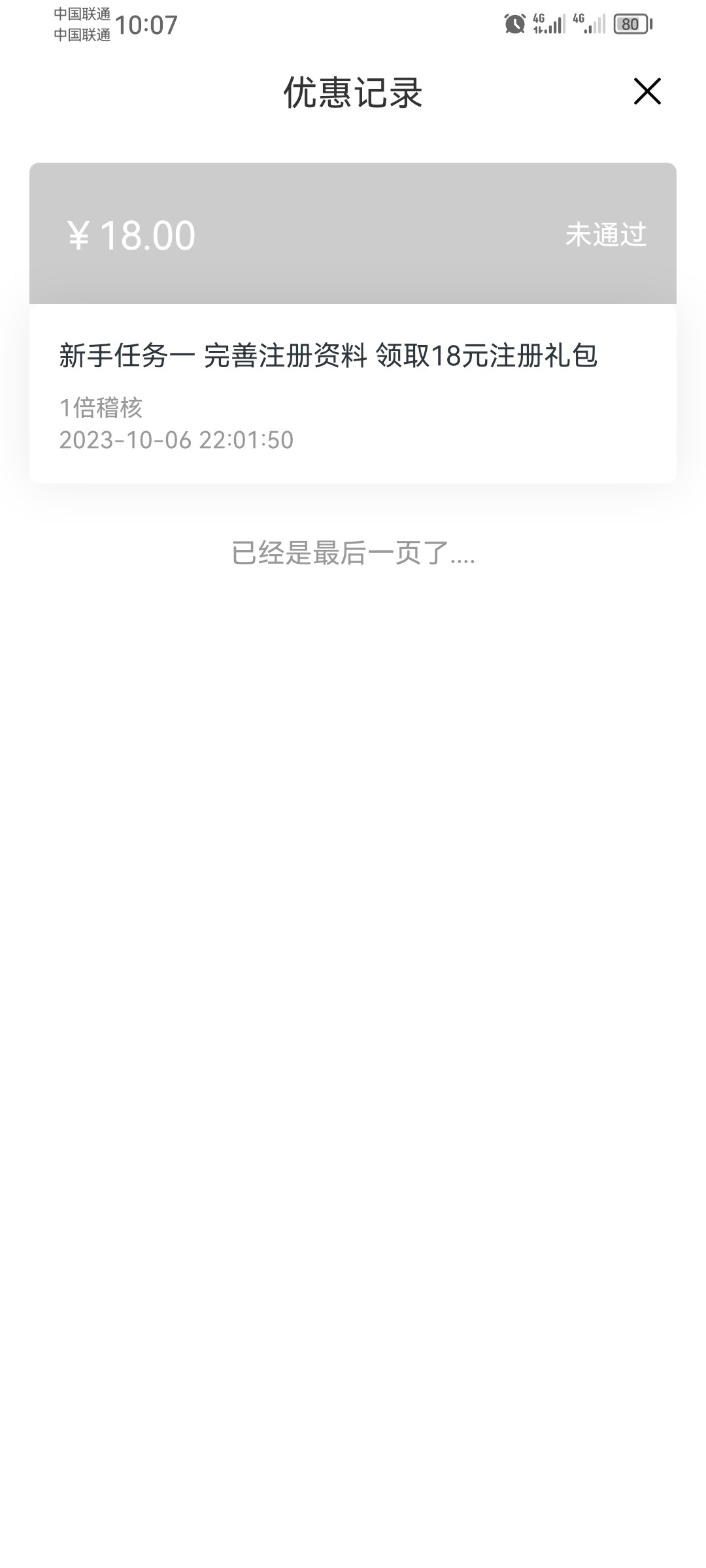Close the 优惠记录 page

tap(647, 91)
